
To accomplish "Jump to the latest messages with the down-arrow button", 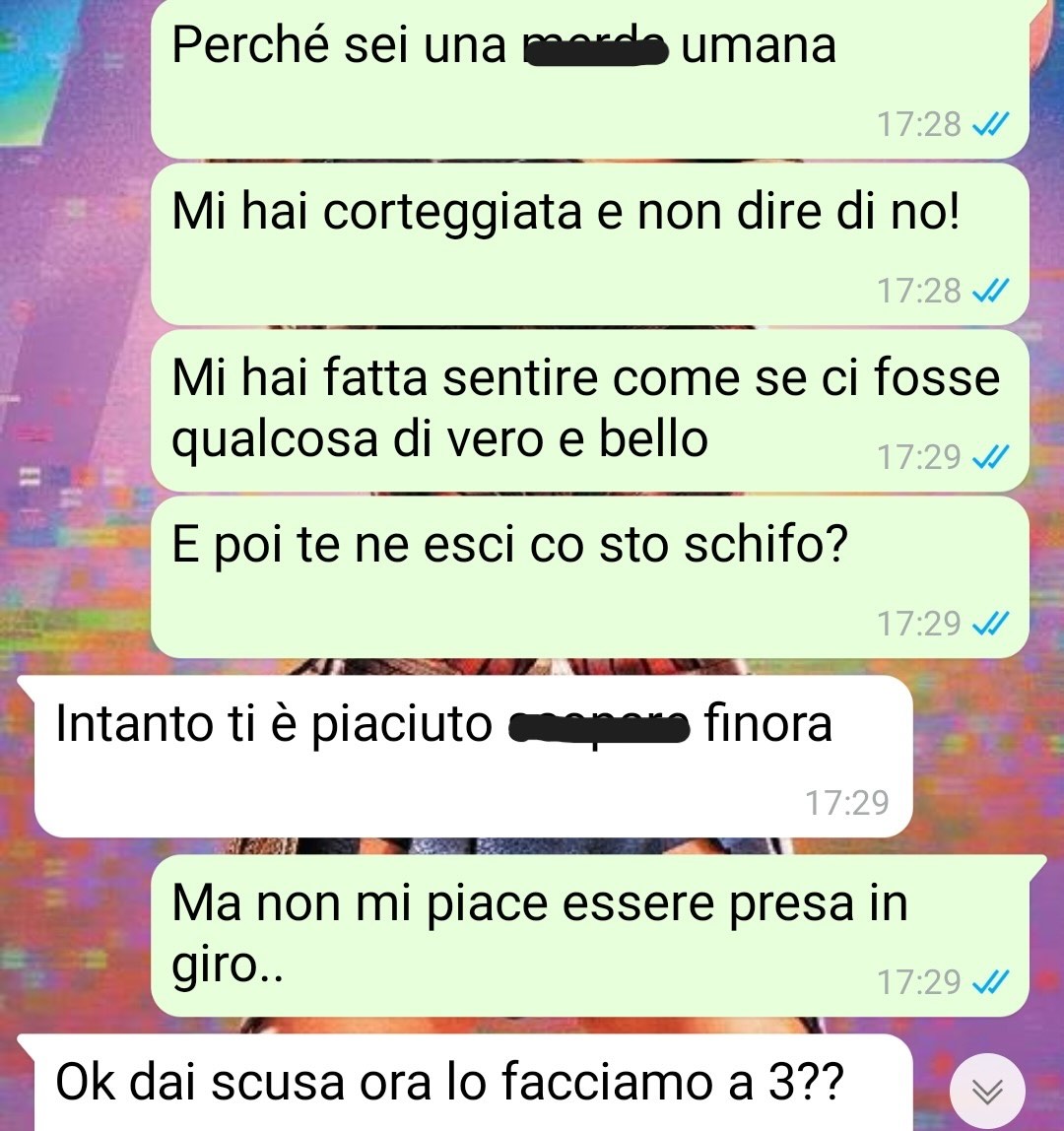I will click(987, 1091).
